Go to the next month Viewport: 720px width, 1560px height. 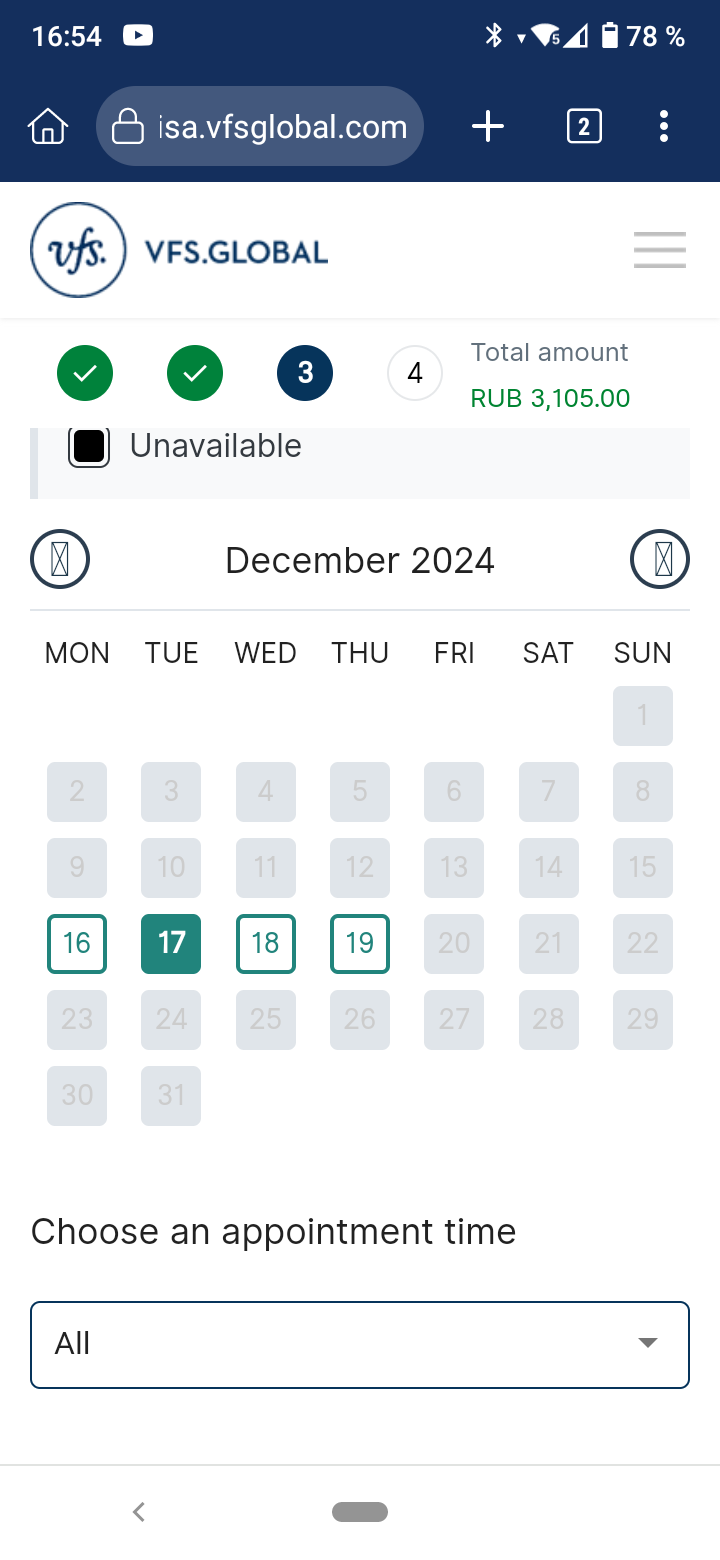[660, 558]
